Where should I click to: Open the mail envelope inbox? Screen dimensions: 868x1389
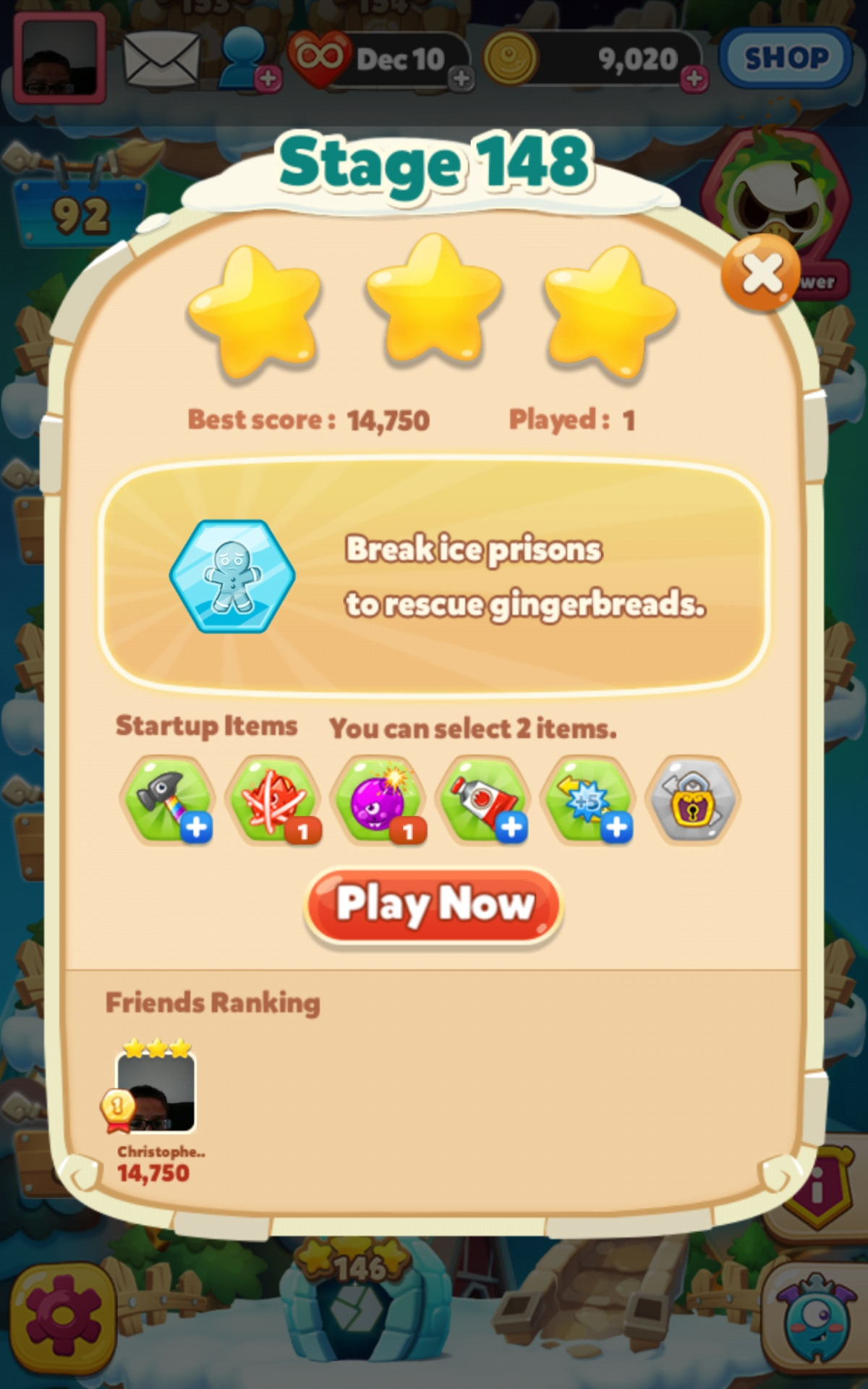pyautogui.click(x=161, y=59)
